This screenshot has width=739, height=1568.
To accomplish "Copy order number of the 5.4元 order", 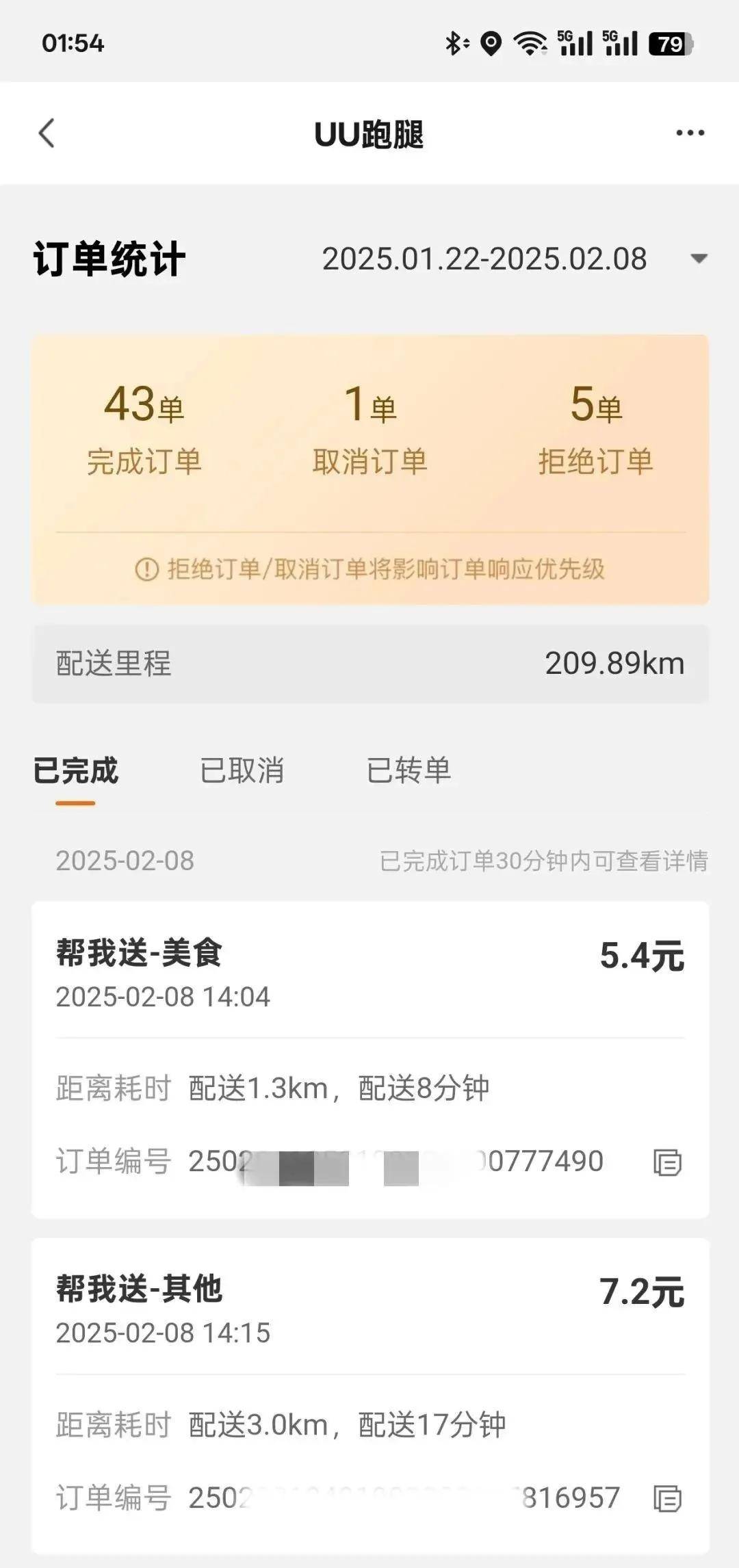I will tap(667, 1162).
